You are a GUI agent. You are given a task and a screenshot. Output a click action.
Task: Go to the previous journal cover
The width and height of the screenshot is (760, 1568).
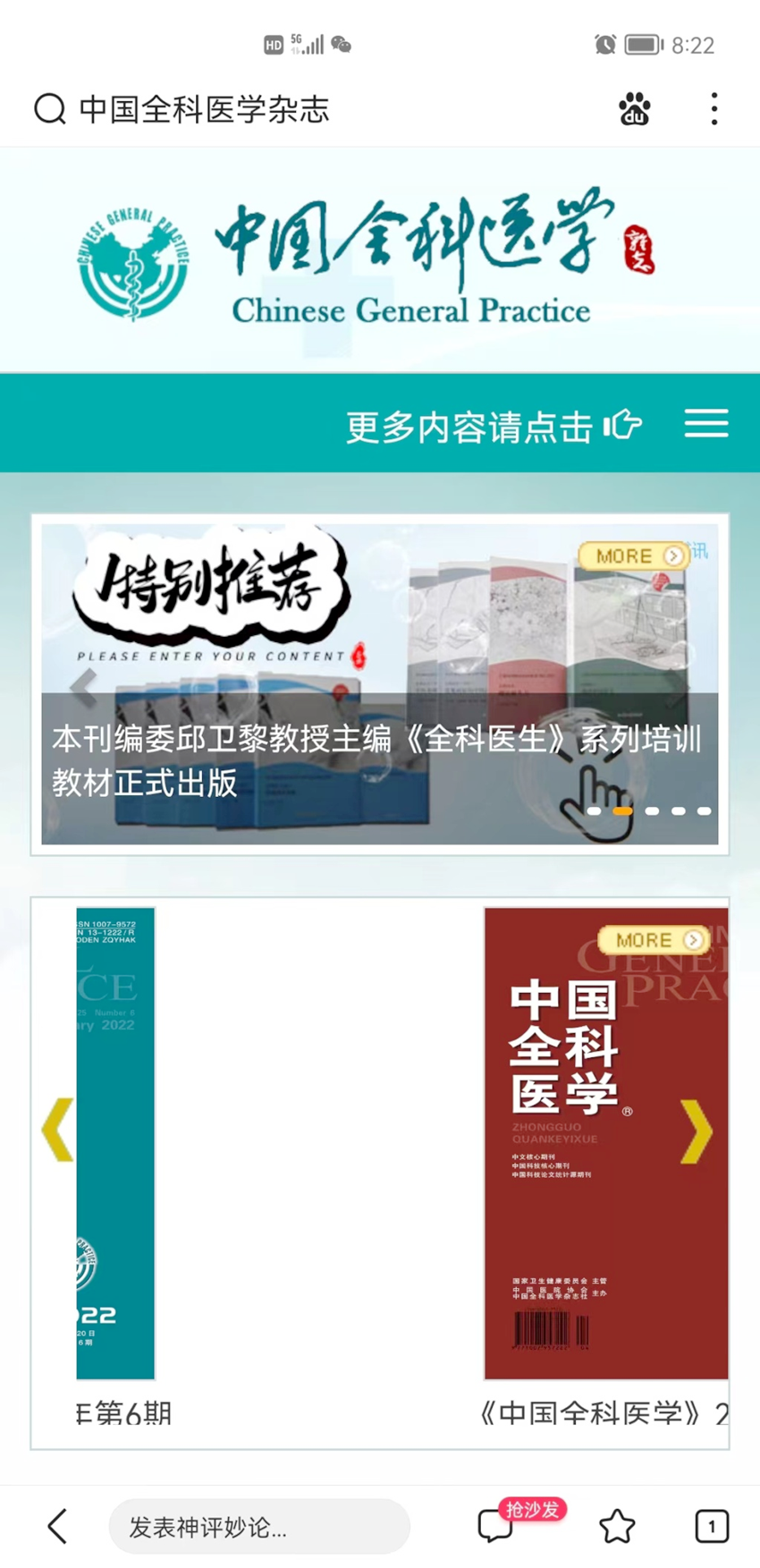click(x=58, y=1130)
